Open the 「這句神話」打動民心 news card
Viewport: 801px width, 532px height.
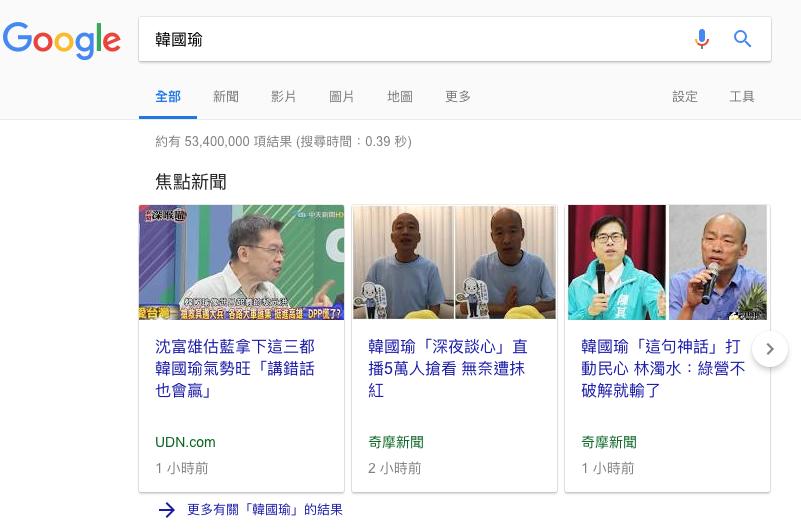pyautogui.click(x=666, y=368)
